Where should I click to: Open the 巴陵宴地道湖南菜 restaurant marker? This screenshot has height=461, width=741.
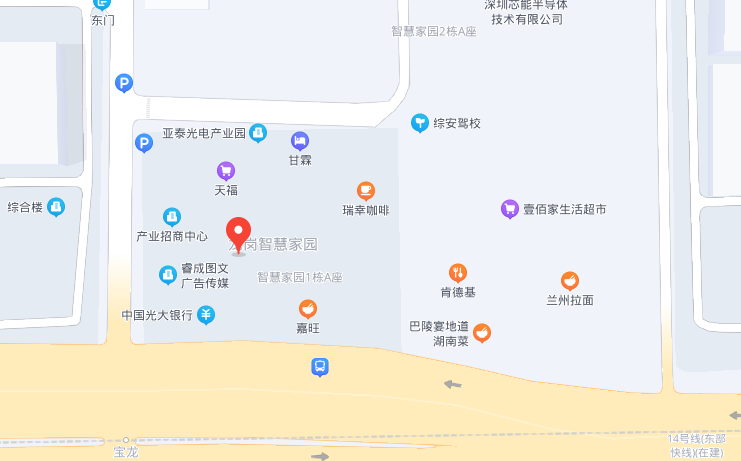[482, 333]
